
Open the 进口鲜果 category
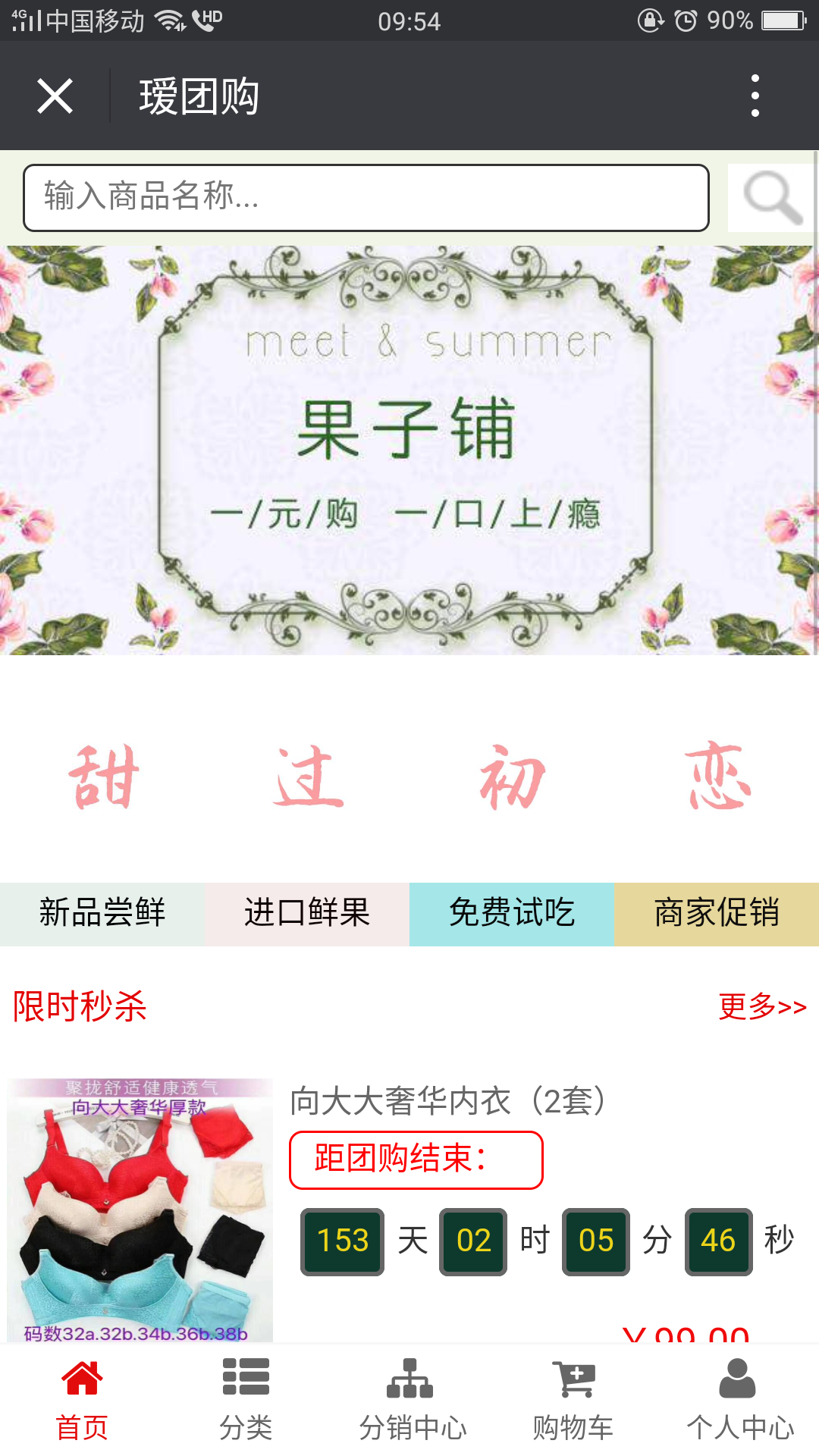(x=307, y=913)
